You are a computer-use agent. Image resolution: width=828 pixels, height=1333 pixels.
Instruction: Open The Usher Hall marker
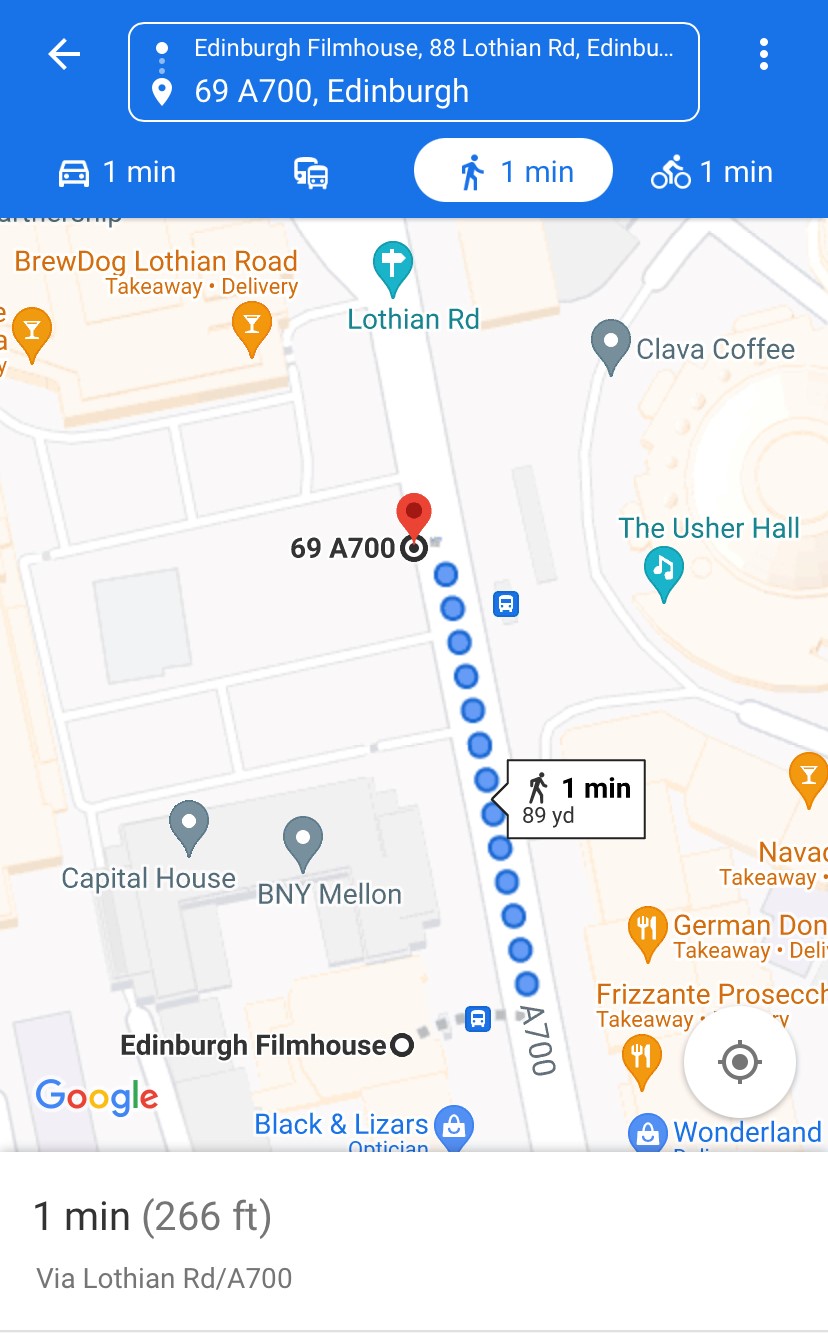663,572
